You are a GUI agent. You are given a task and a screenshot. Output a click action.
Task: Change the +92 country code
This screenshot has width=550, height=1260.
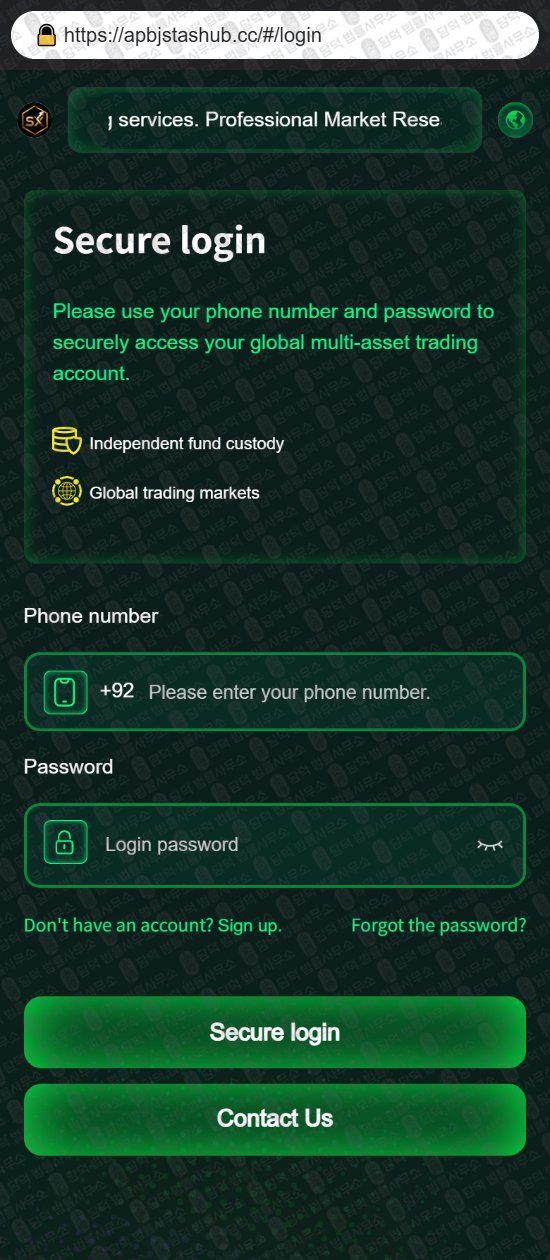(117, 691)
